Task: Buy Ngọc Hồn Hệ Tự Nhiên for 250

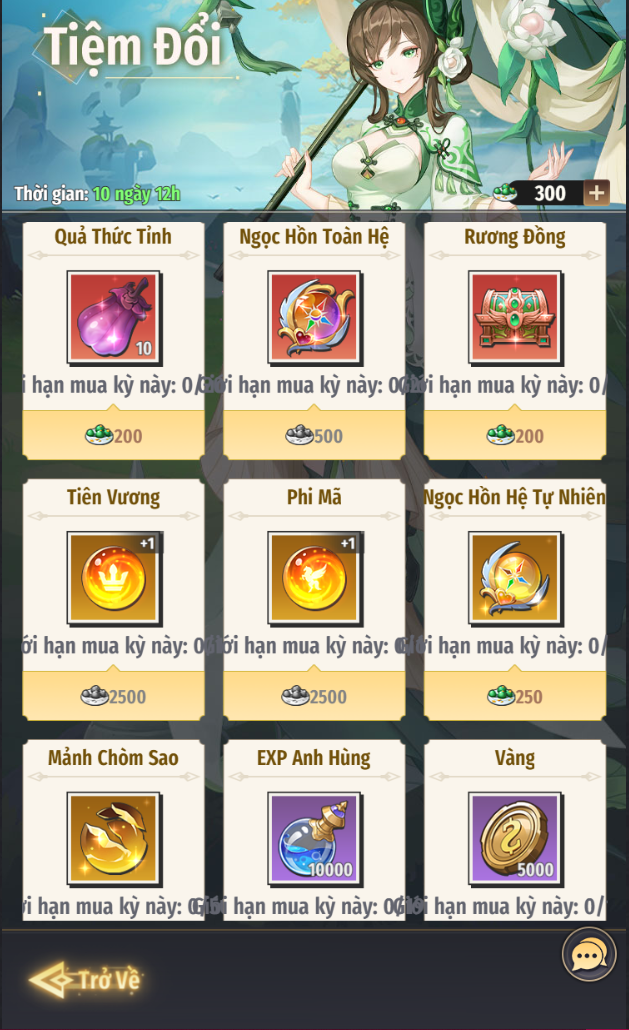Action: click(515, 696)
